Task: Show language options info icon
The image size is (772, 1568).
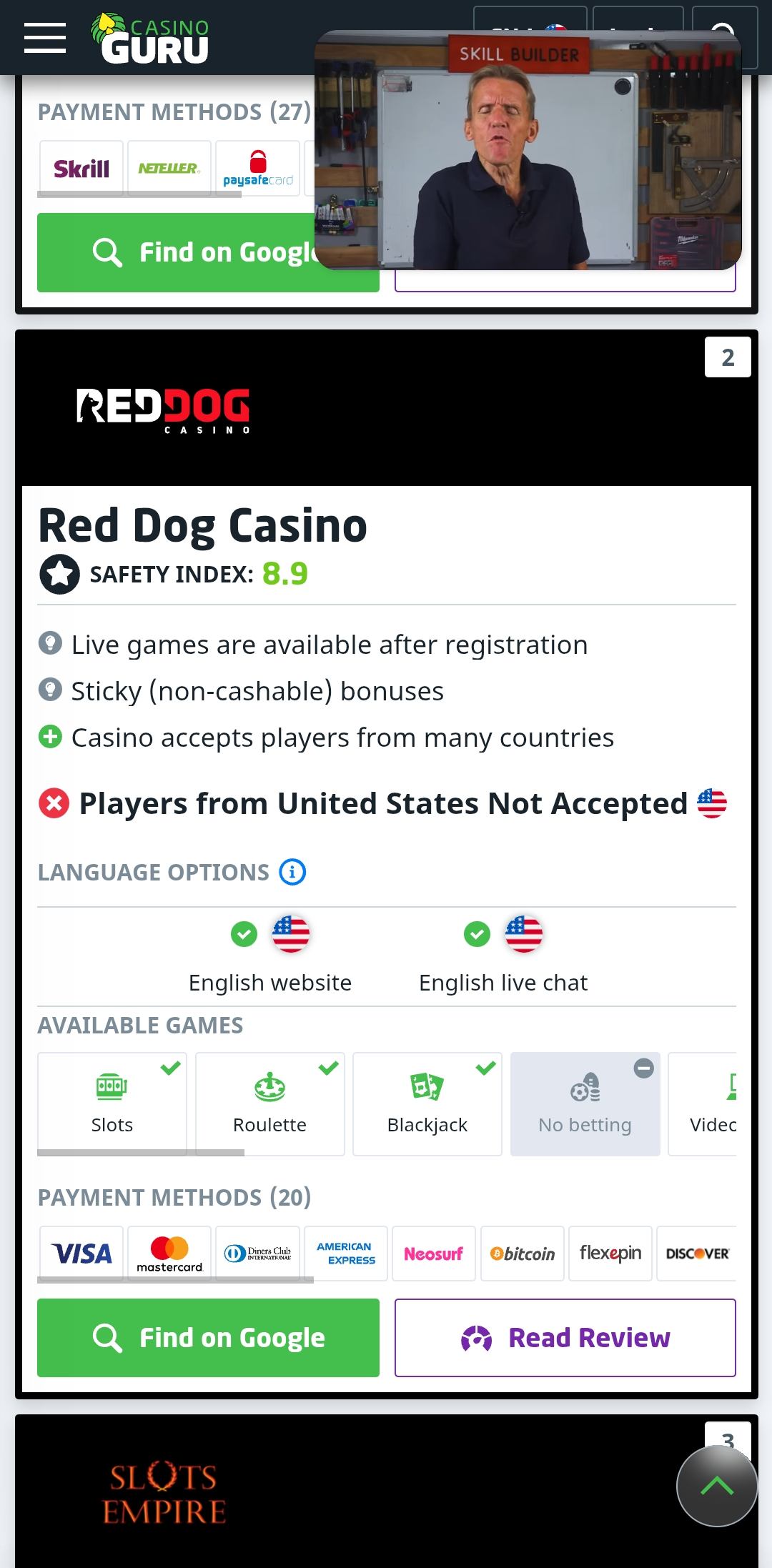Action: click(x=292, y=872)
